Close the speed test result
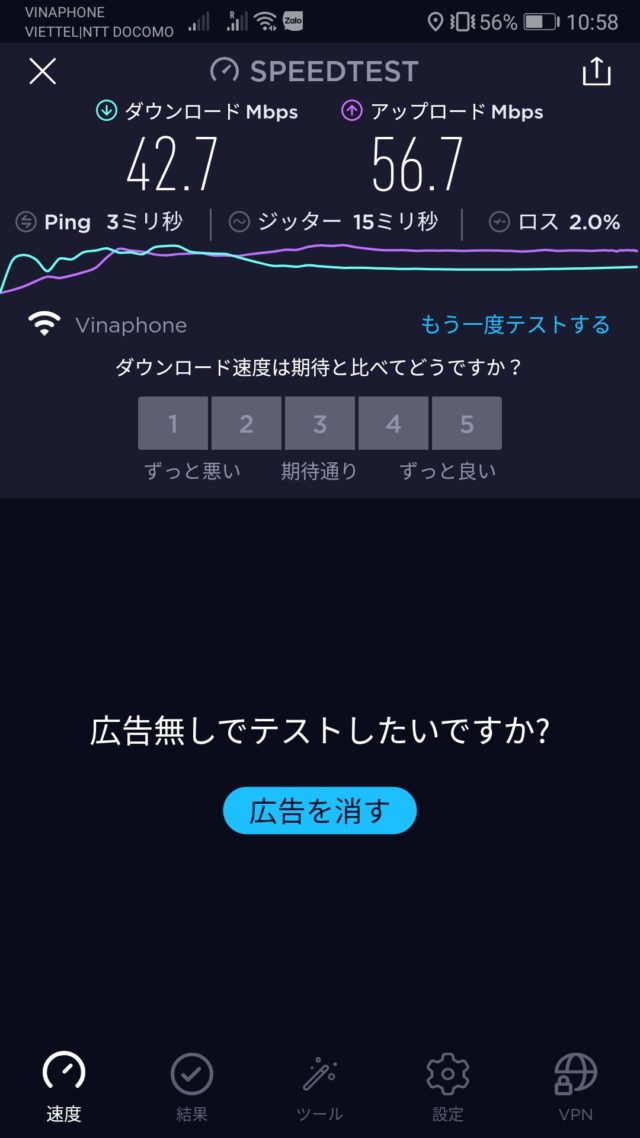This screenshot has width=640, height=1138. point(43,71)
